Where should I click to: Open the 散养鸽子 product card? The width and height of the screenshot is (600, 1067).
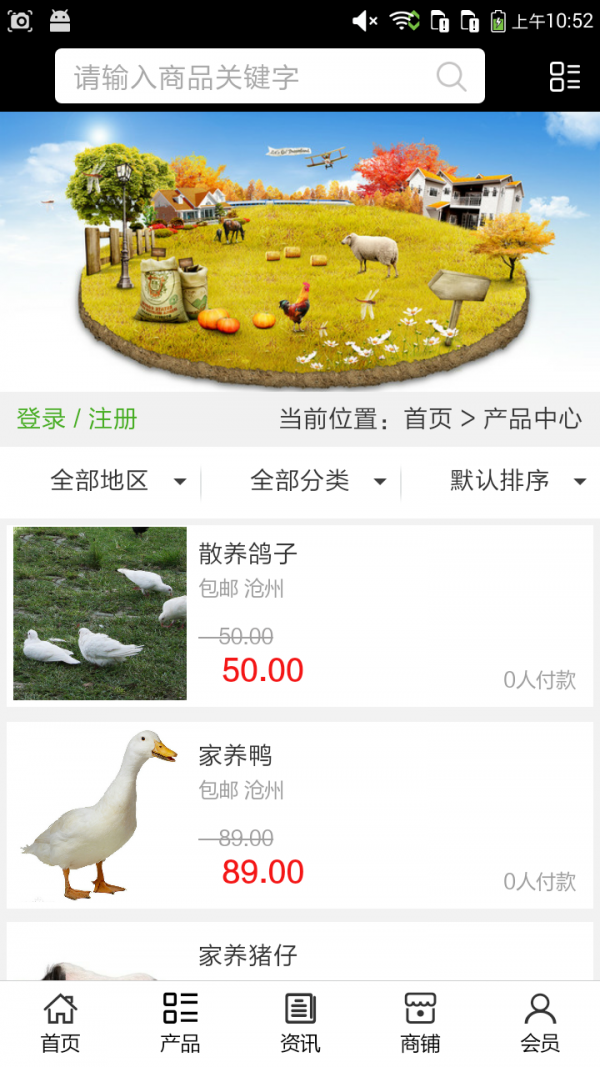point(300,613)
